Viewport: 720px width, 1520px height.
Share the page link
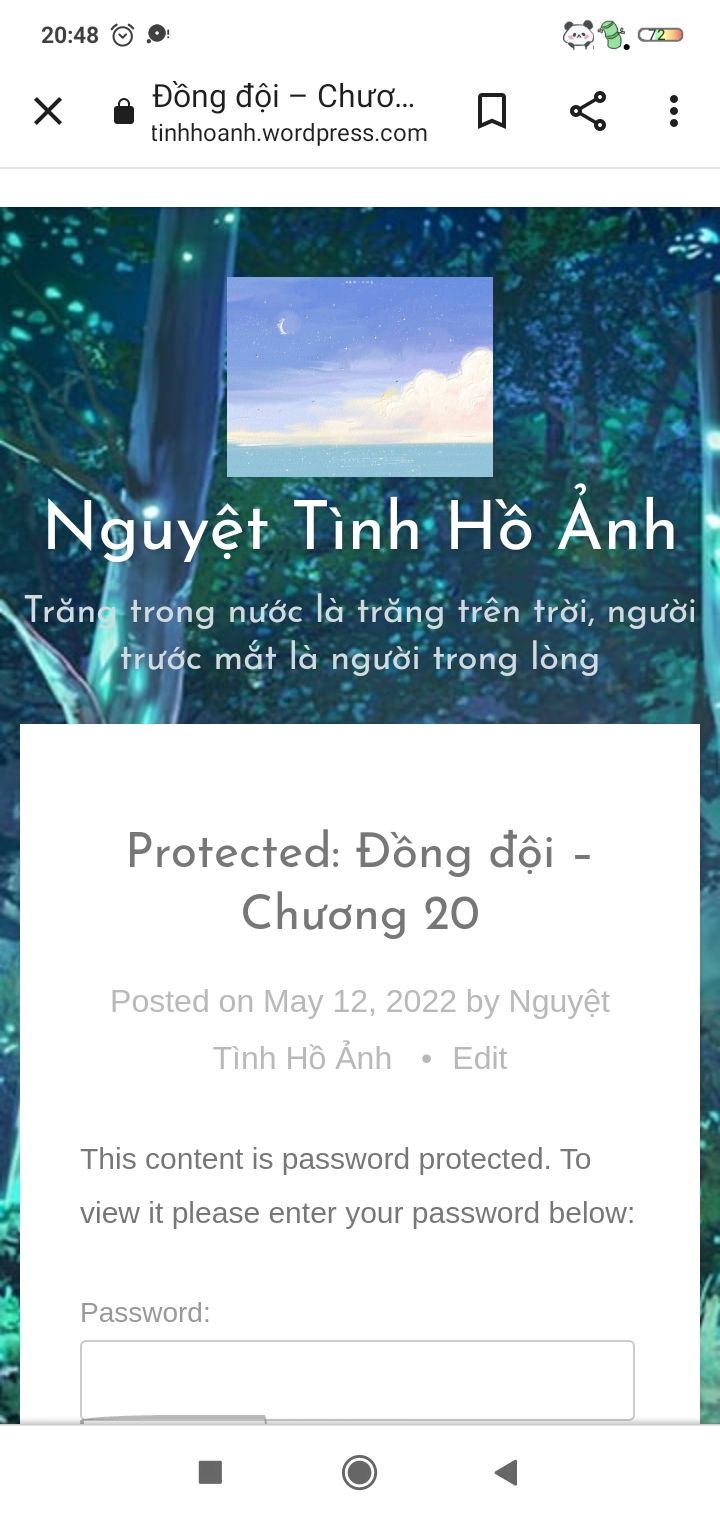pos(588,111)
